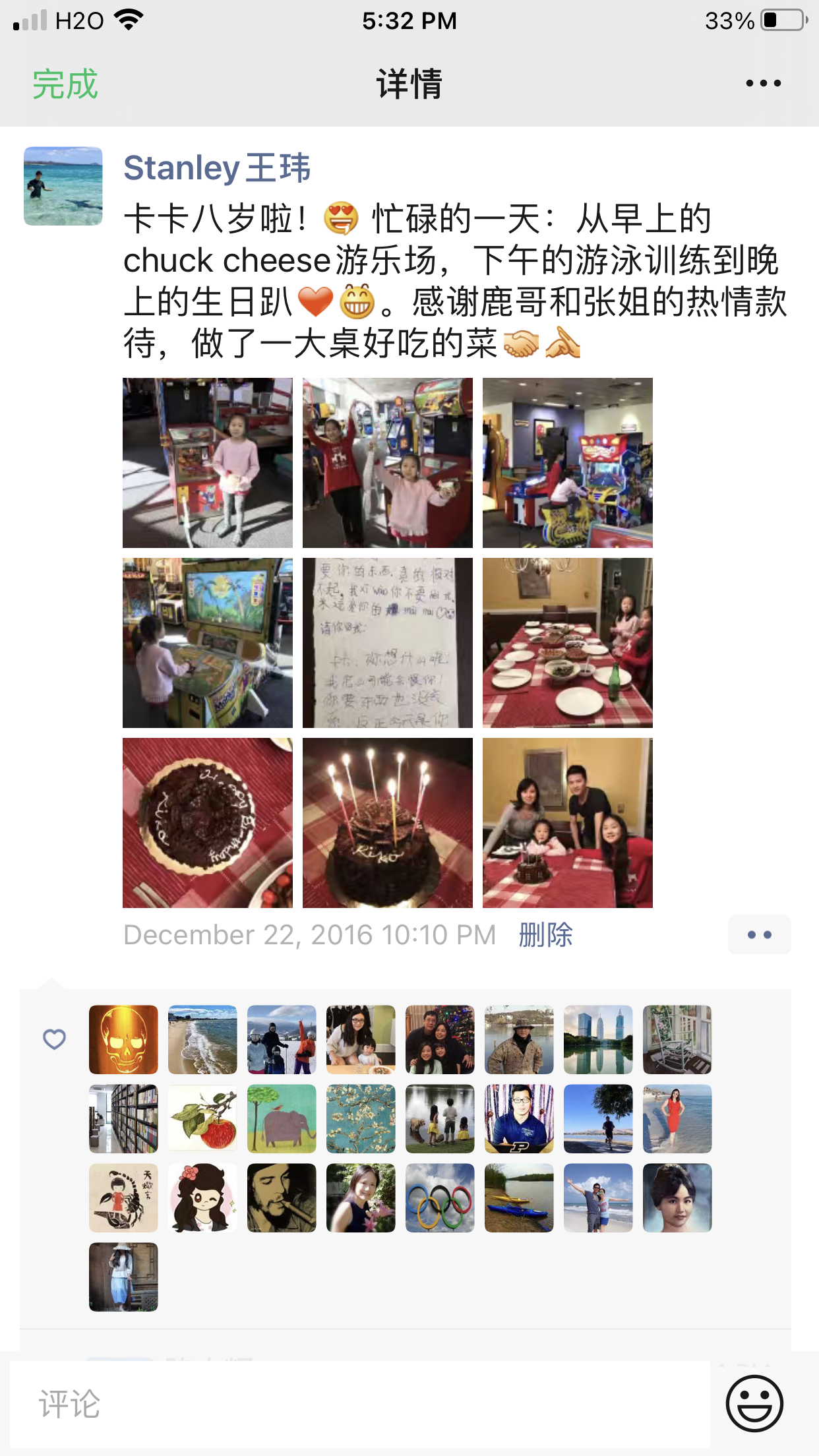
Task: View the birthday cake with candles photo
Action: click(387, 822)
